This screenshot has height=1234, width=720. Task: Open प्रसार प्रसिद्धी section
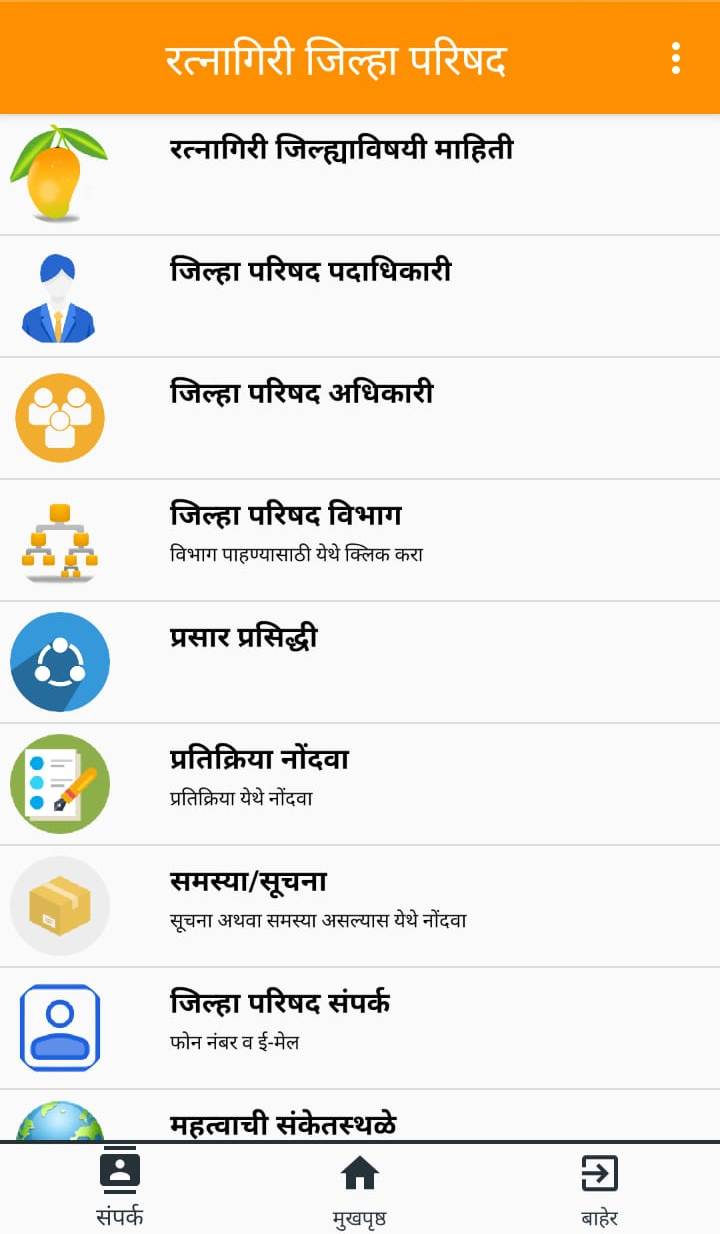coord(360,663)
